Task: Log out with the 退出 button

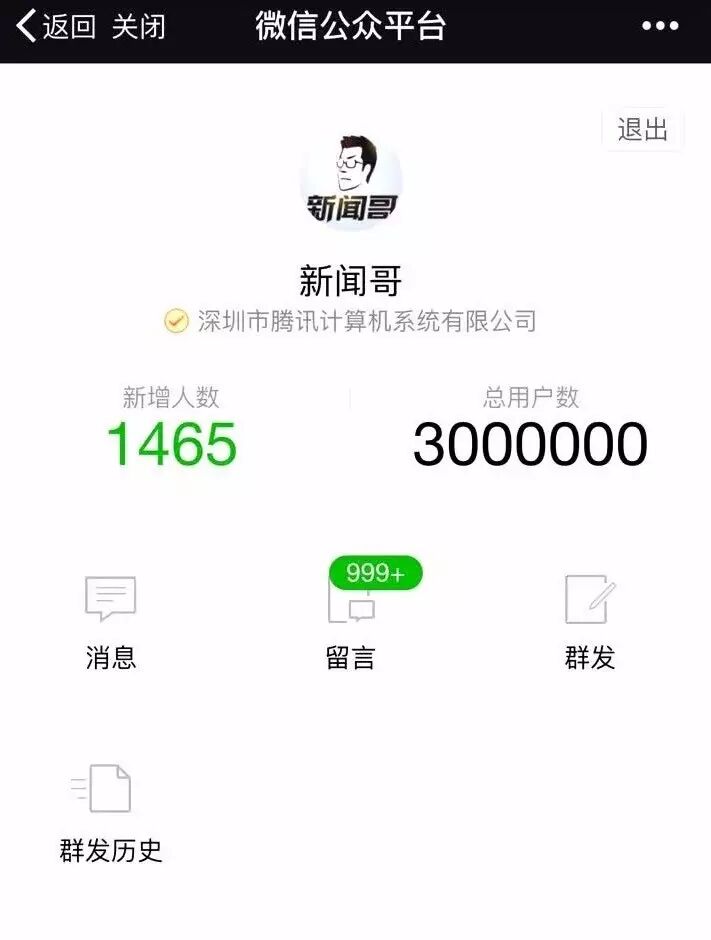Action: 642,129
